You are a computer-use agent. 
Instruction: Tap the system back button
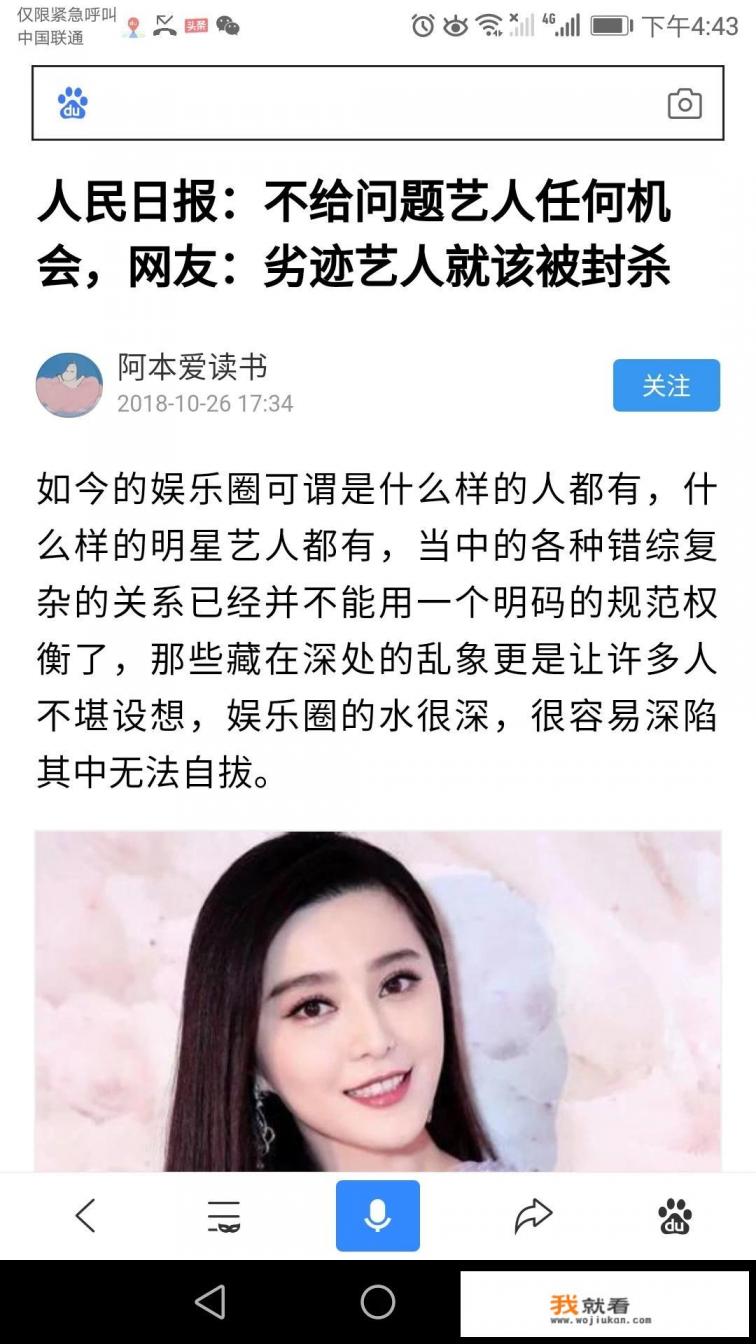pyautogui.click(x=210, y=1302)
